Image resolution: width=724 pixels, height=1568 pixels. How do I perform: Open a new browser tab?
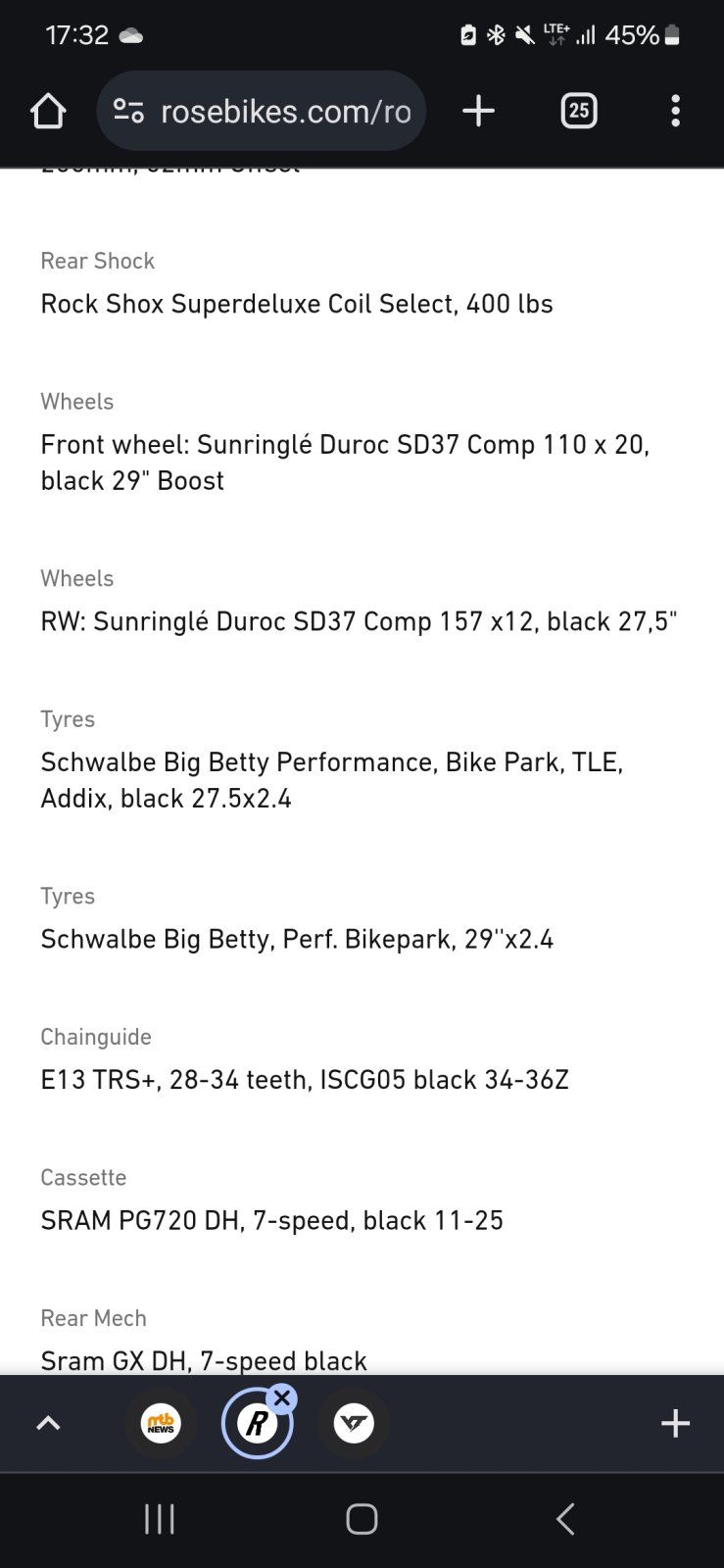pyautogui.click(x=478, y=111)
